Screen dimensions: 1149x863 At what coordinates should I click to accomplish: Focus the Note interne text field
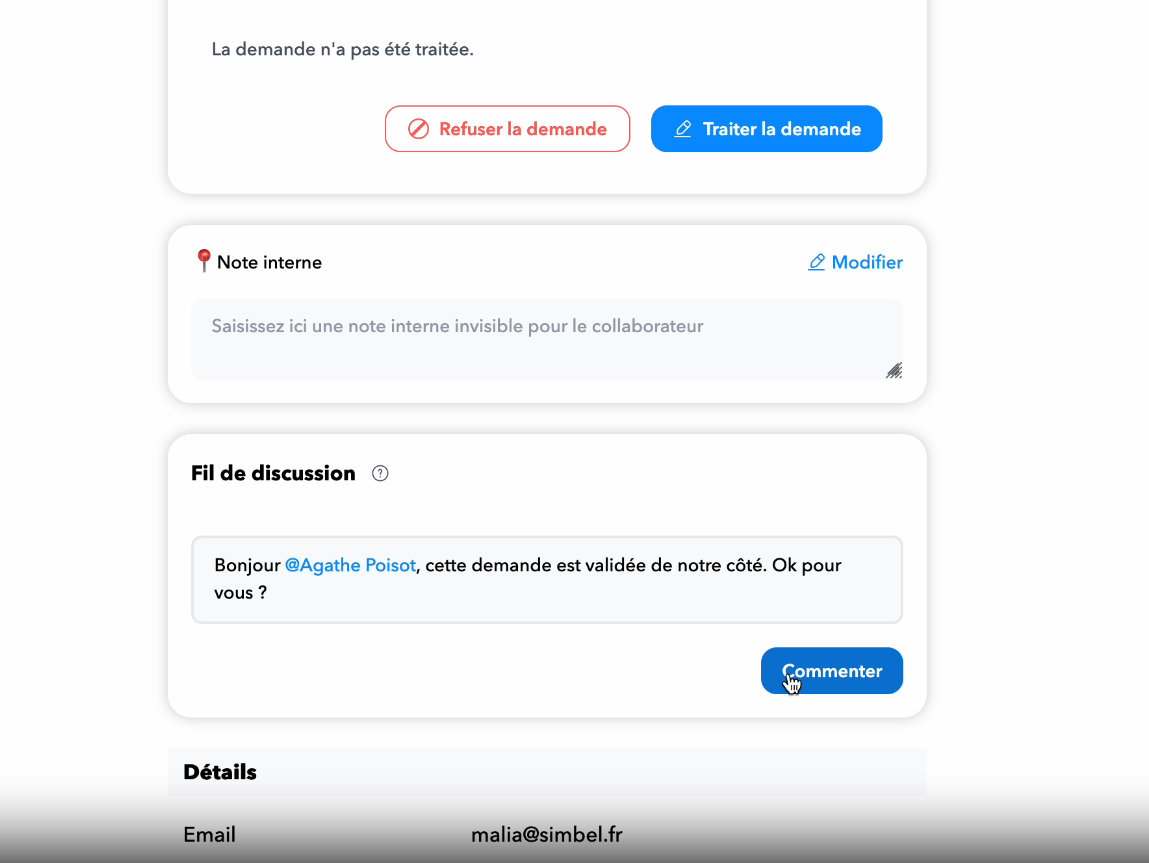pyautogui.click(x=546, y=339)
